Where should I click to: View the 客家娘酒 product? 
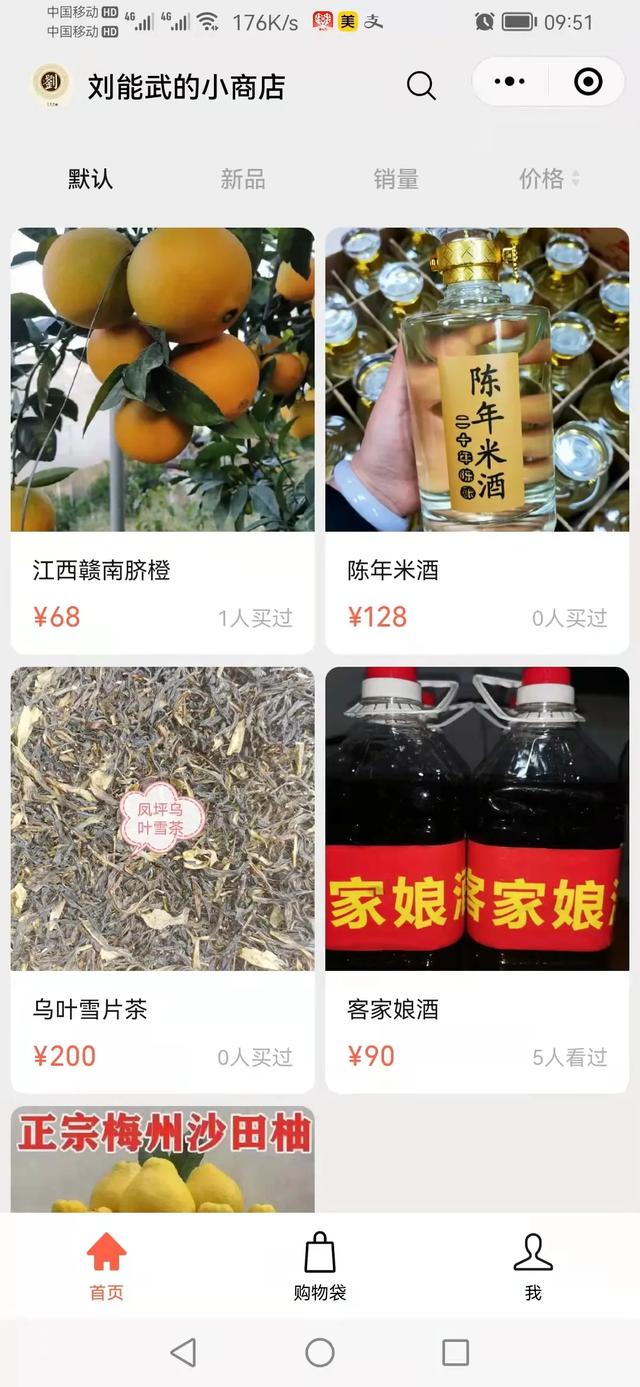[x=477, y=880]
